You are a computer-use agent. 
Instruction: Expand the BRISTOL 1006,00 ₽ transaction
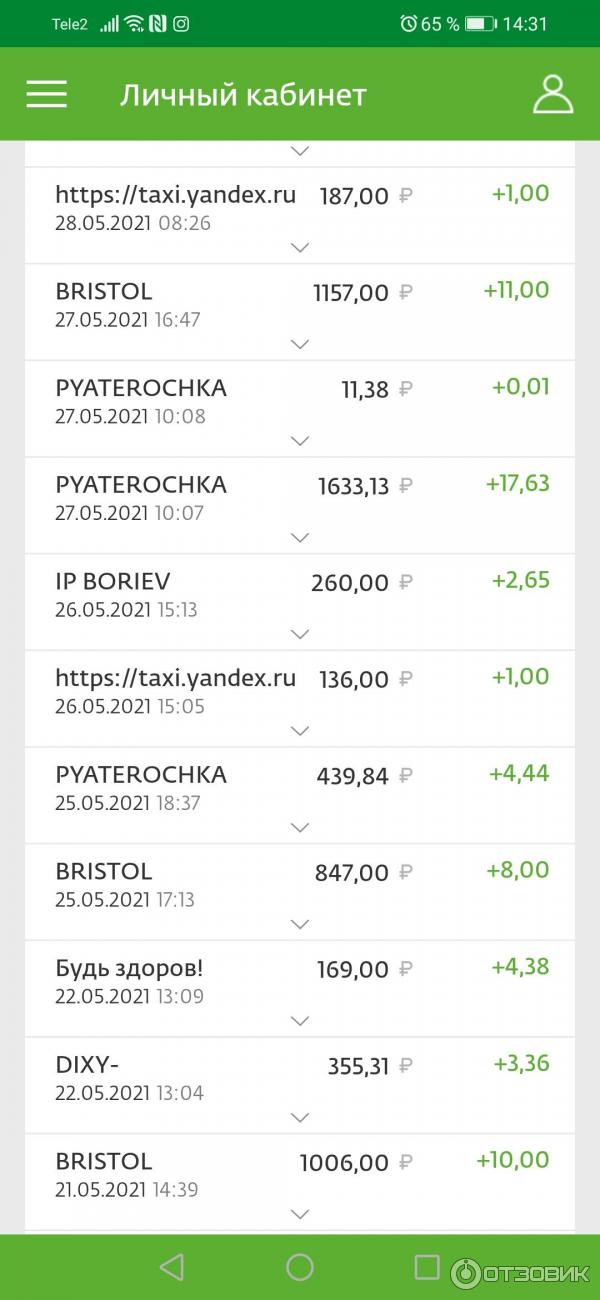point(299,1214)
